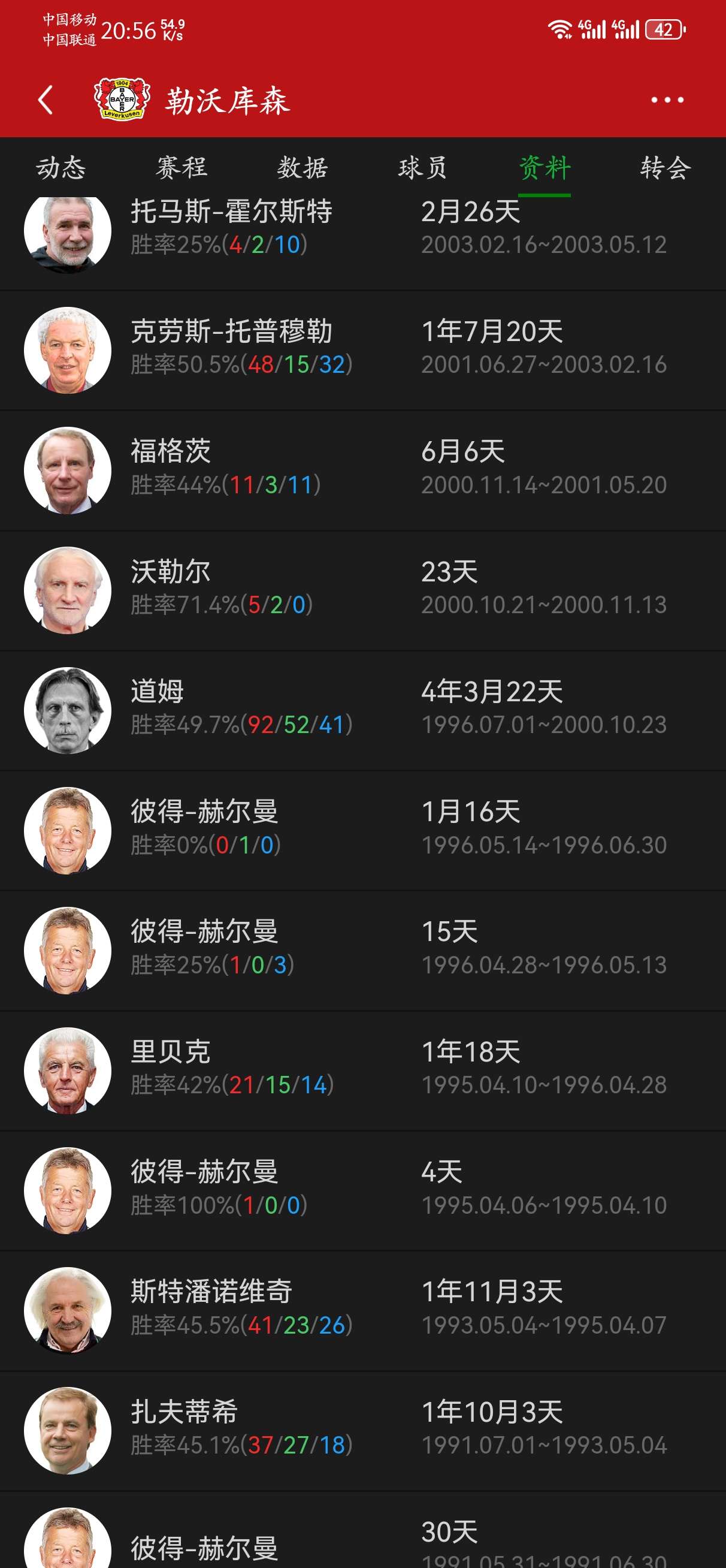The image size is (726, 1568).
Task: Open 彼得-赫尔曼's 4天 tenure row
Action: [362, 1190]
